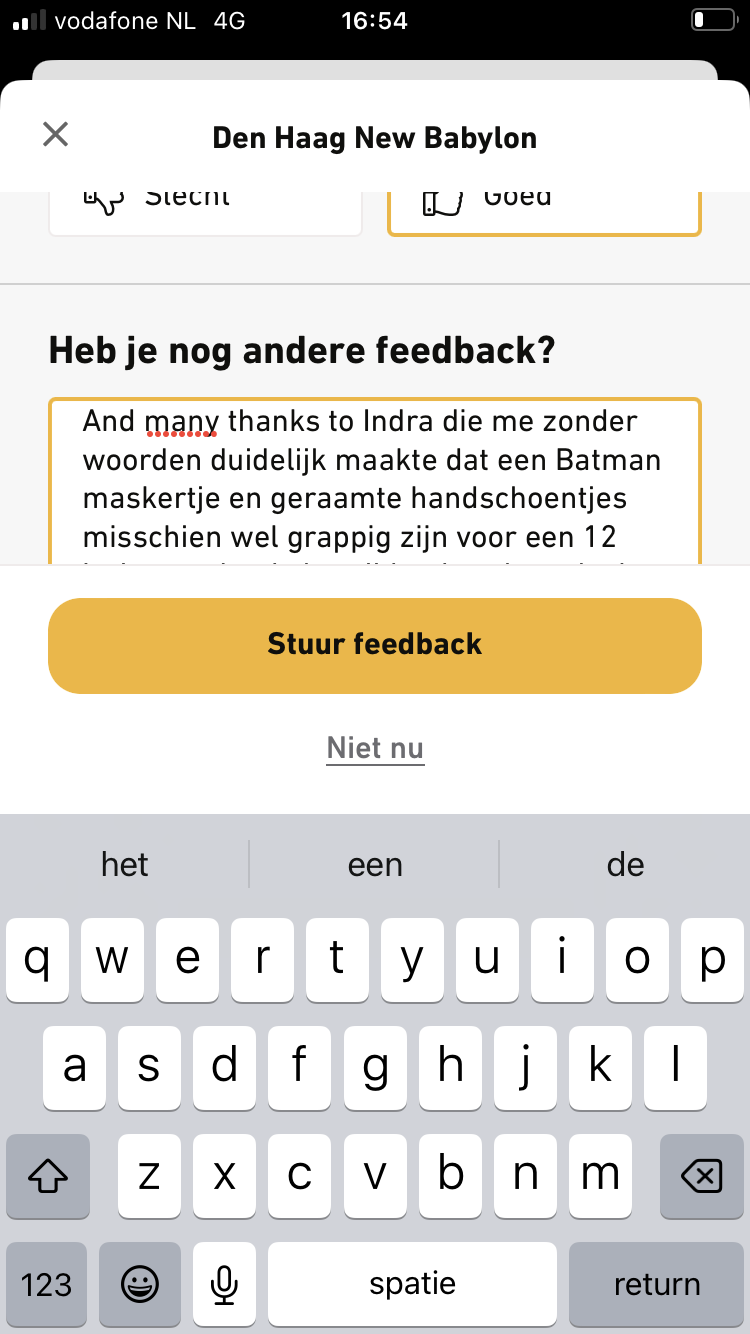Image resolution: width=750 pixels, height=1334 pixels.
Task: Switch to the 123 numeric keyboard
Action: [47, 1284]
